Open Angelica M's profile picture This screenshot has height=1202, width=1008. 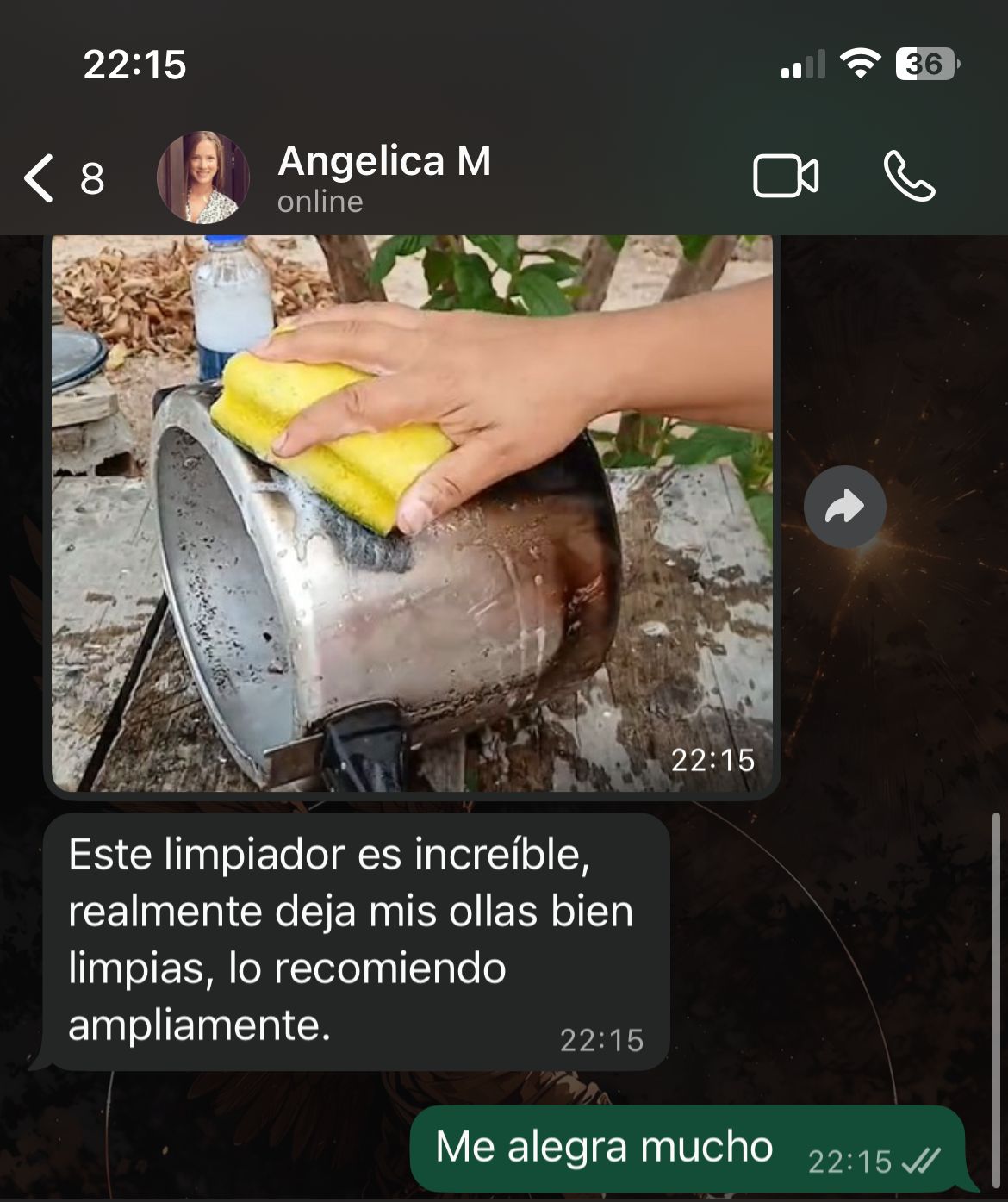[202, 178]
